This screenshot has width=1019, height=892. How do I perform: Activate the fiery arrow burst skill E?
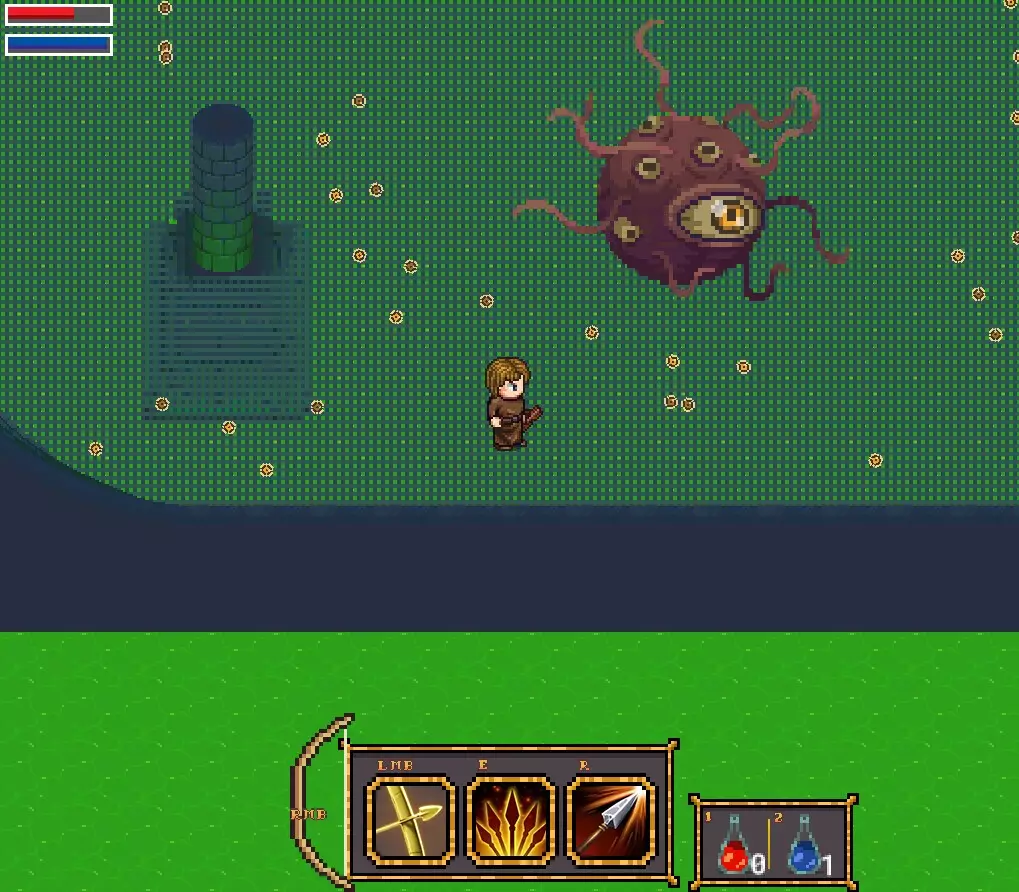point(510,820)
